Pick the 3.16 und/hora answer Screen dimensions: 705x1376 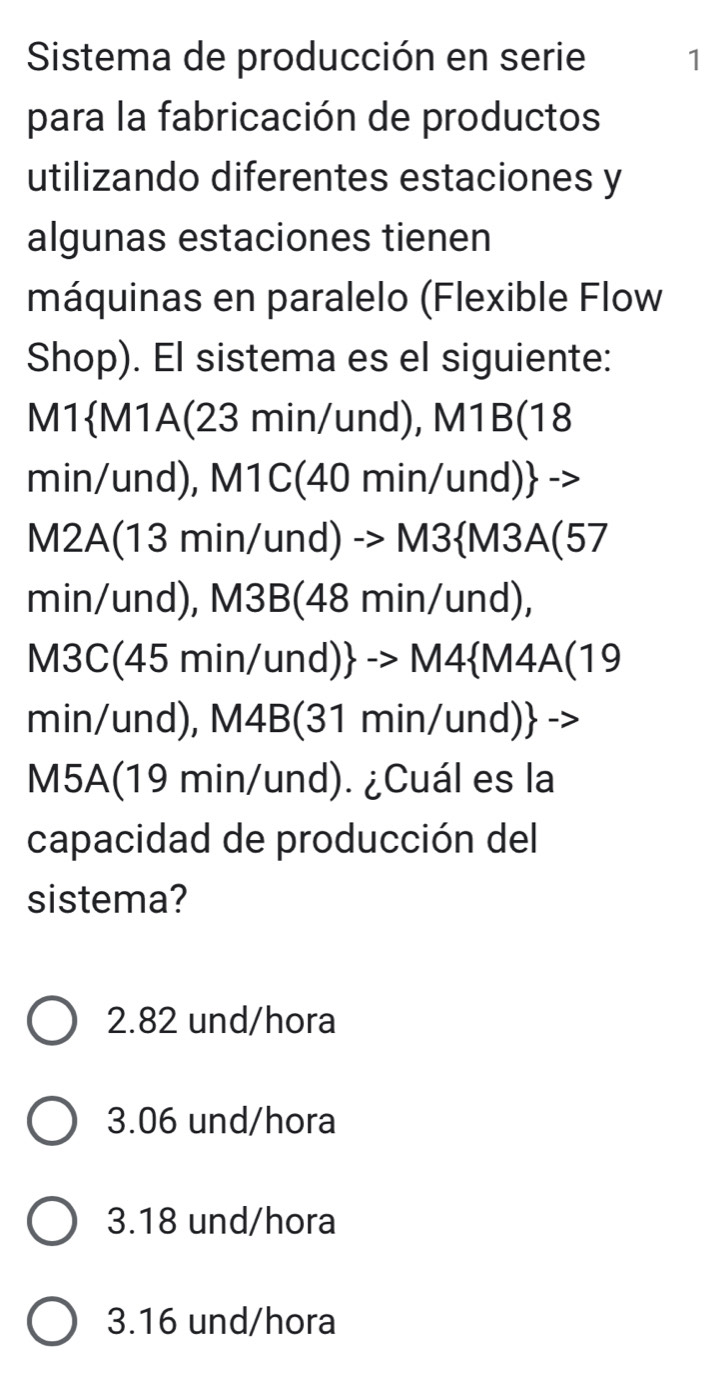point(52,1322)
